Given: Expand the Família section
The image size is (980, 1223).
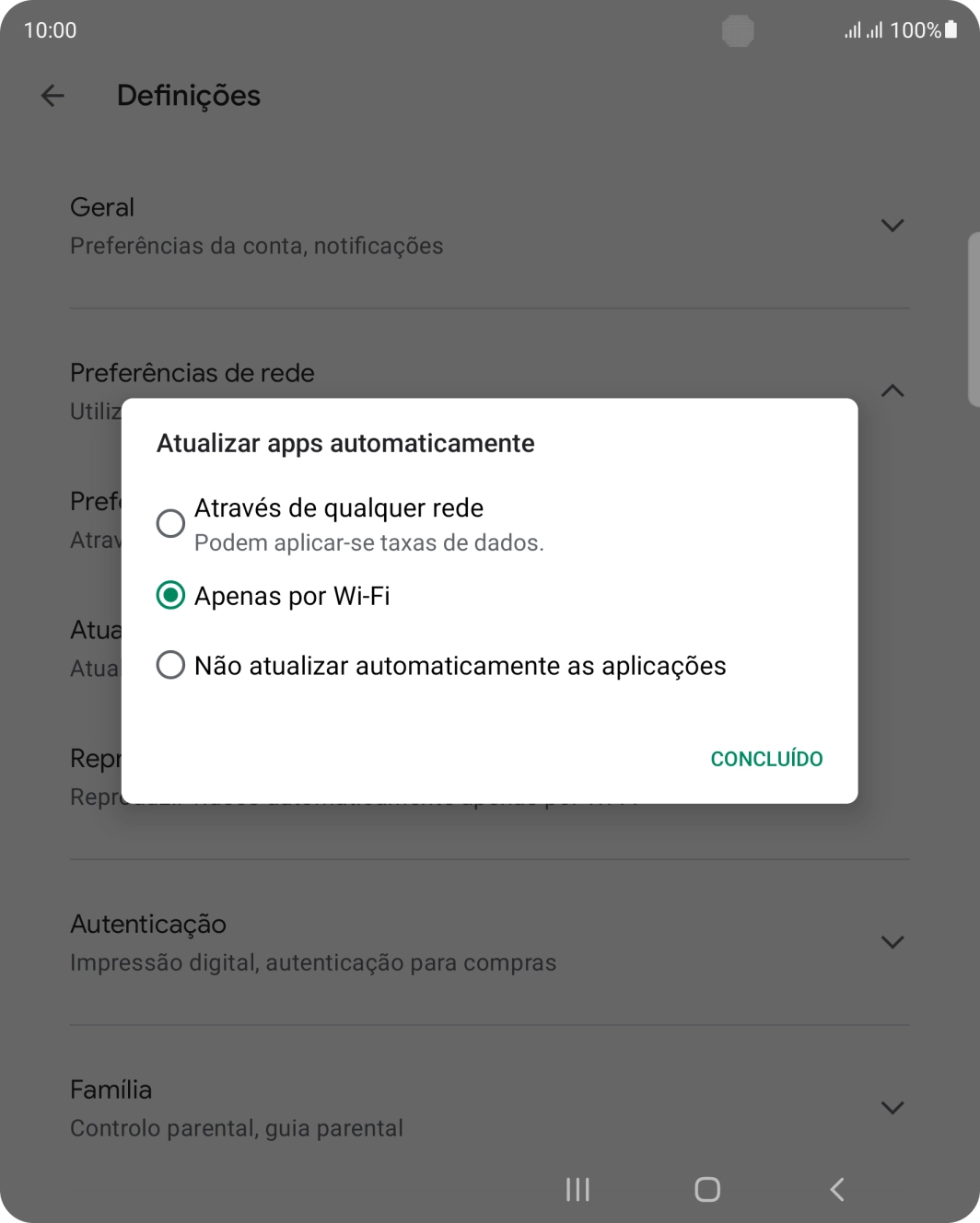Looking at the screenshot, I should tap(892, 1107).
